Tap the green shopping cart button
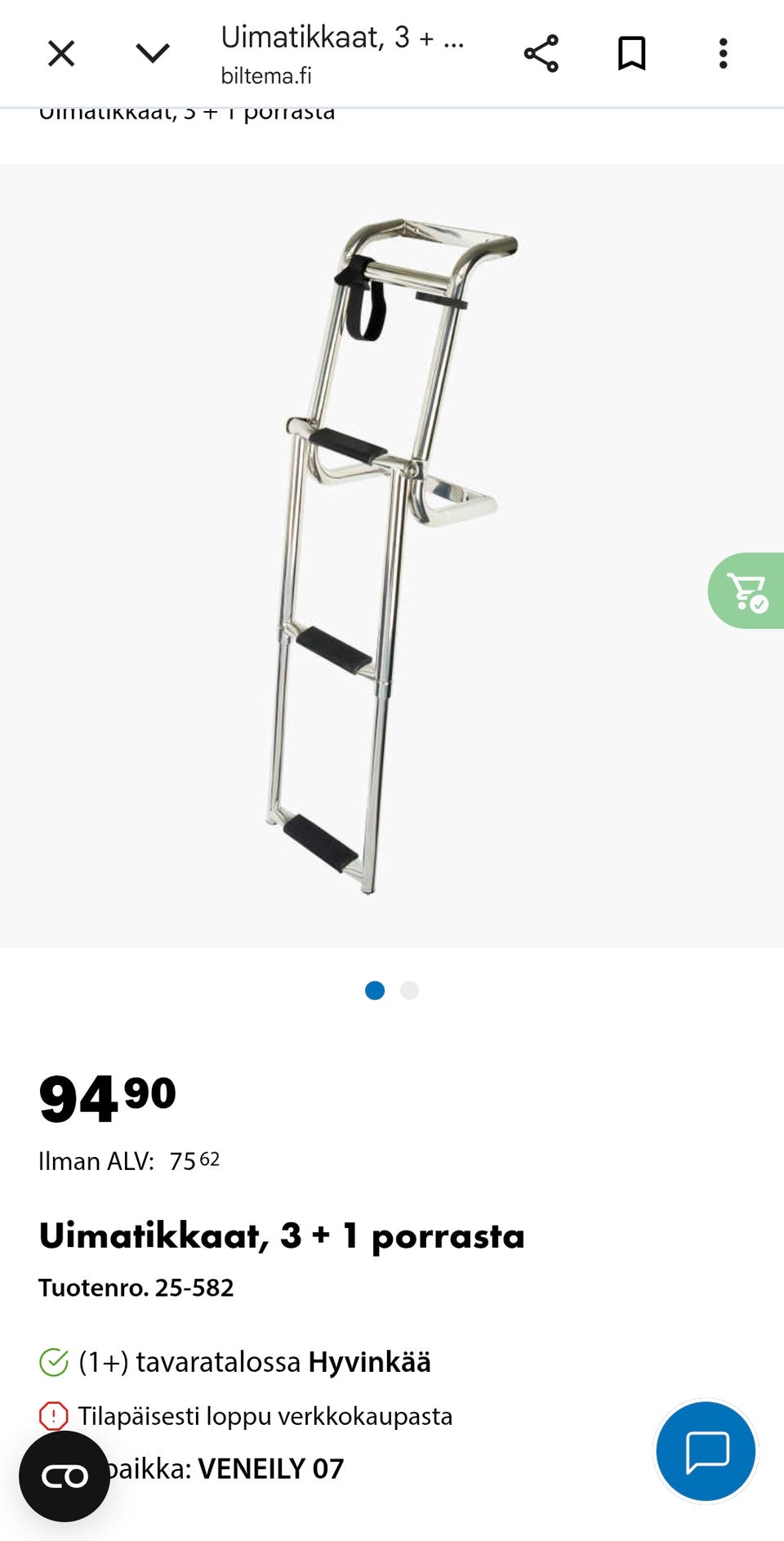Viewport: 784px width, 1541px height. tap(746, 591)
